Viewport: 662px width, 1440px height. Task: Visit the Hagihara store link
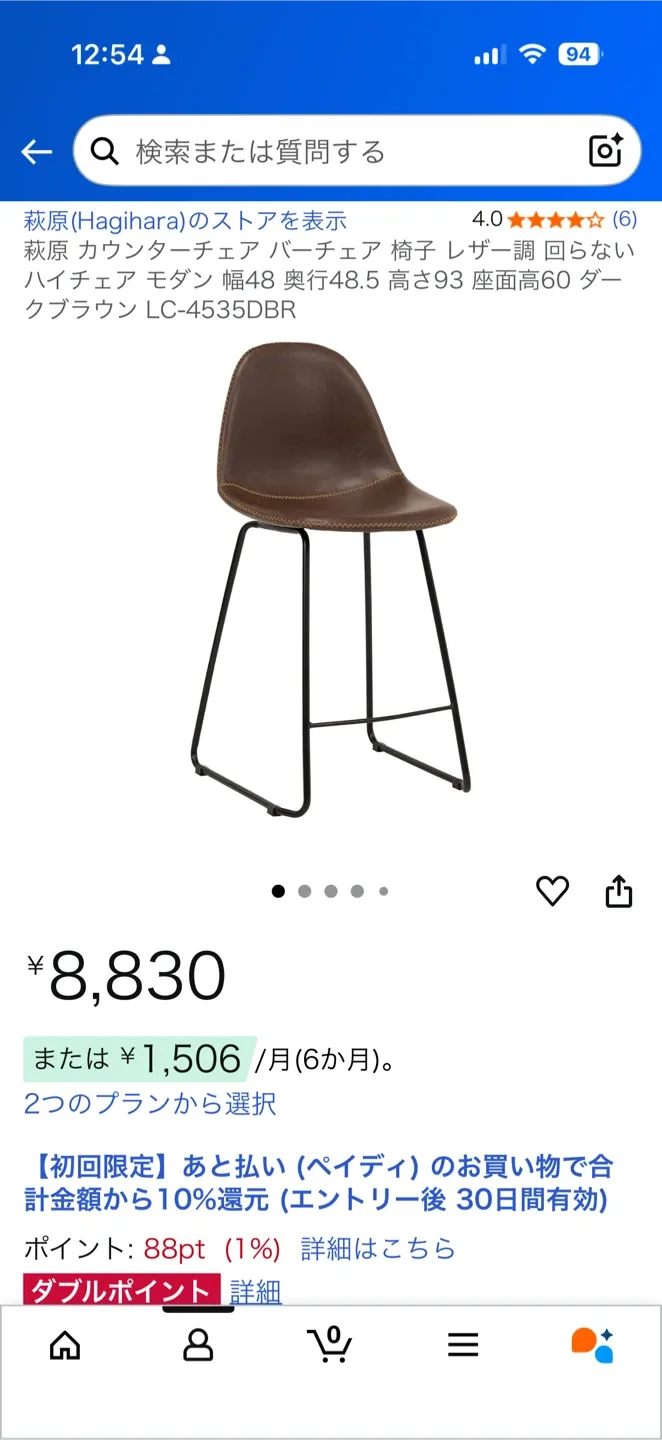[185, 220]
